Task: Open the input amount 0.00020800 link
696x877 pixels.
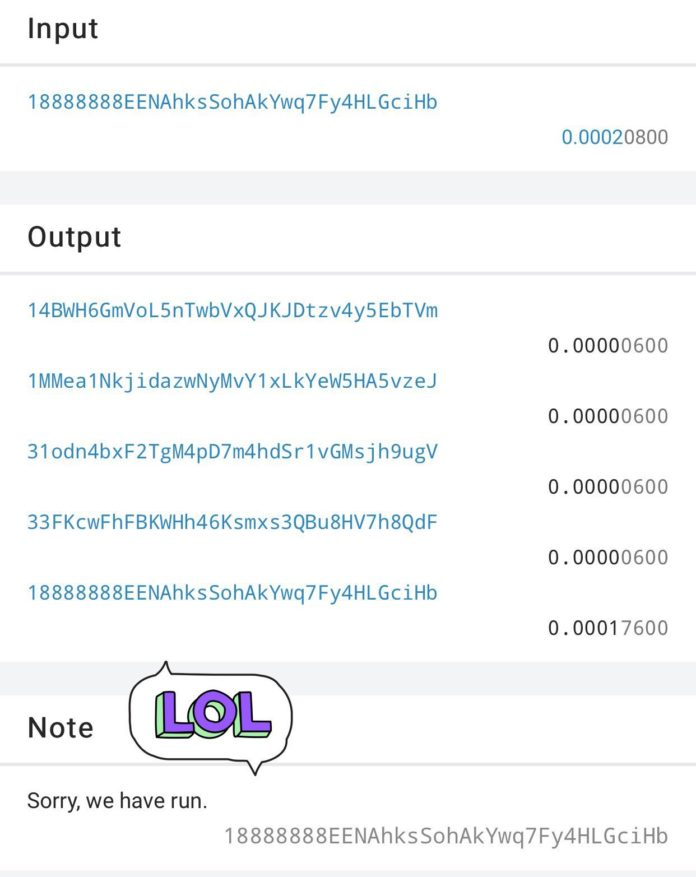Action: 614,138
